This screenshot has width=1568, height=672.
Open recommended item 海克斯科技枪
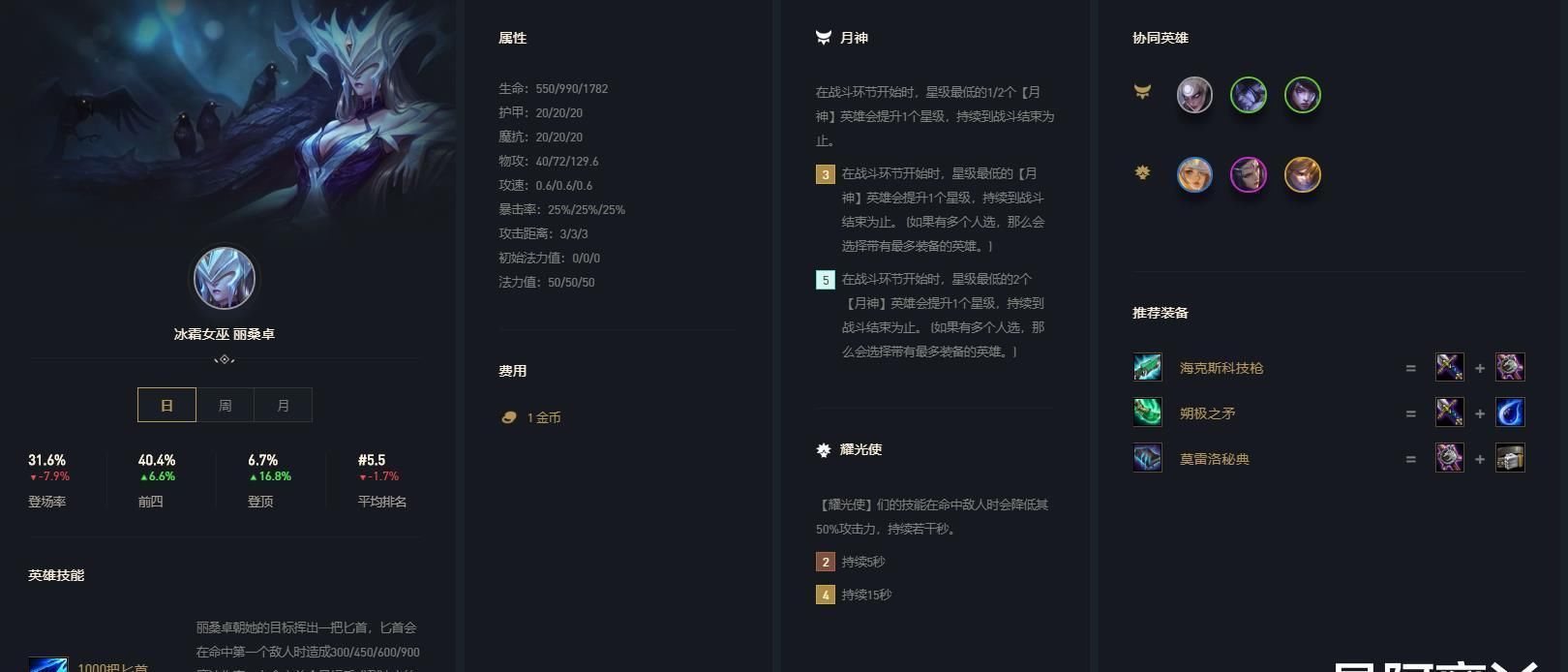[x=1221, y=368]
